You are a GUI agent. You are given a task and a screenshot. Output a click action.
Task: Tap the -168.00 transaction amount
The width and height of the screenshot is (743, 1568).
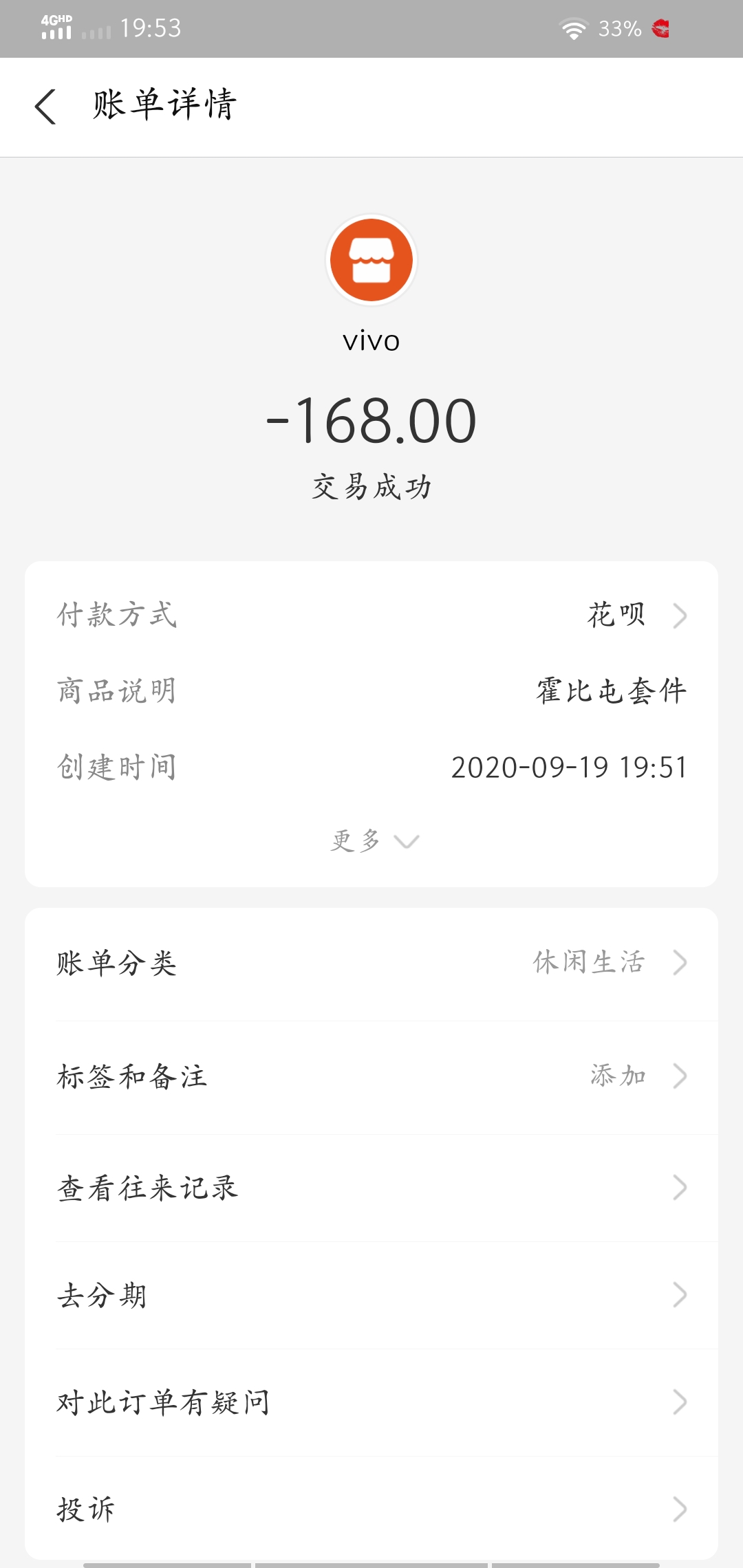[x=371, y=422]
